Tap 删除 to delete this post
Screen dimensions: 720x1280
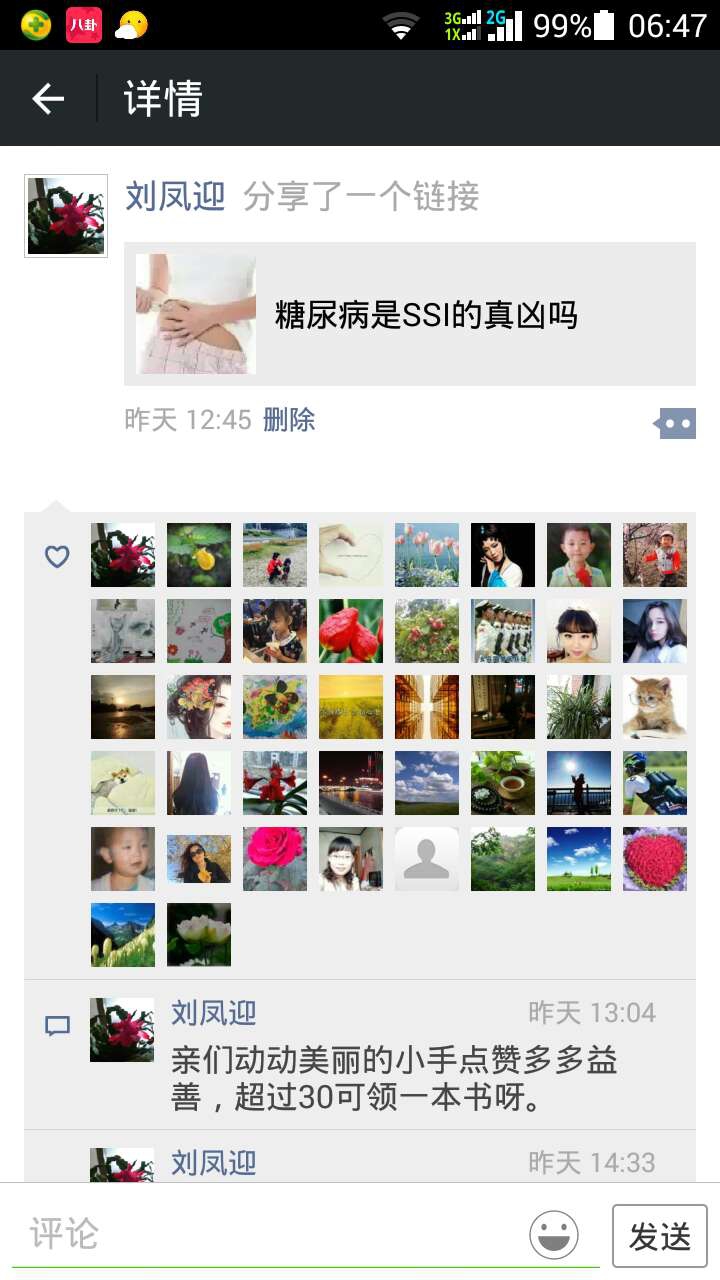click(289, 420)
